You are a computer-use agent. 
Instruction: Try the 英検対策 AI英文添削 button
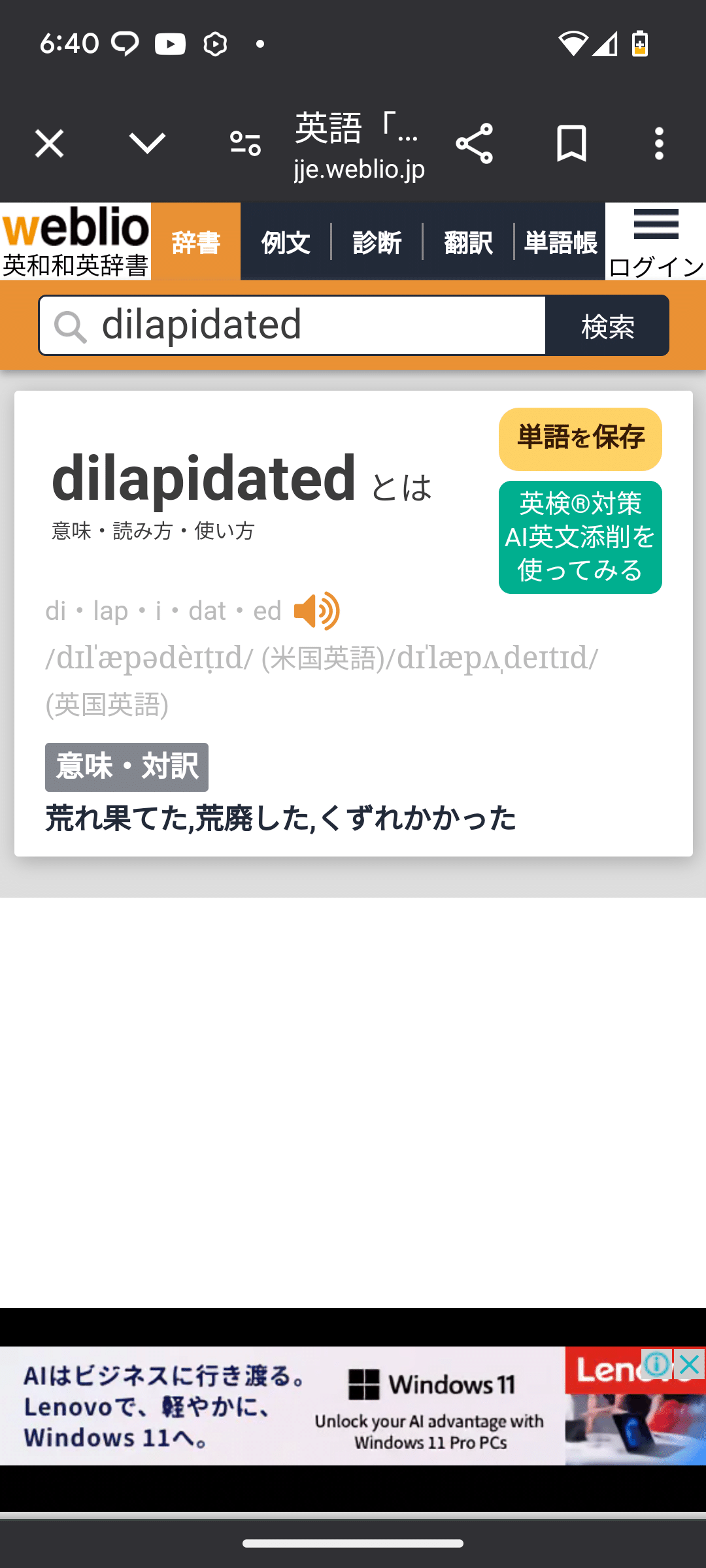click(x=580, y=537)
